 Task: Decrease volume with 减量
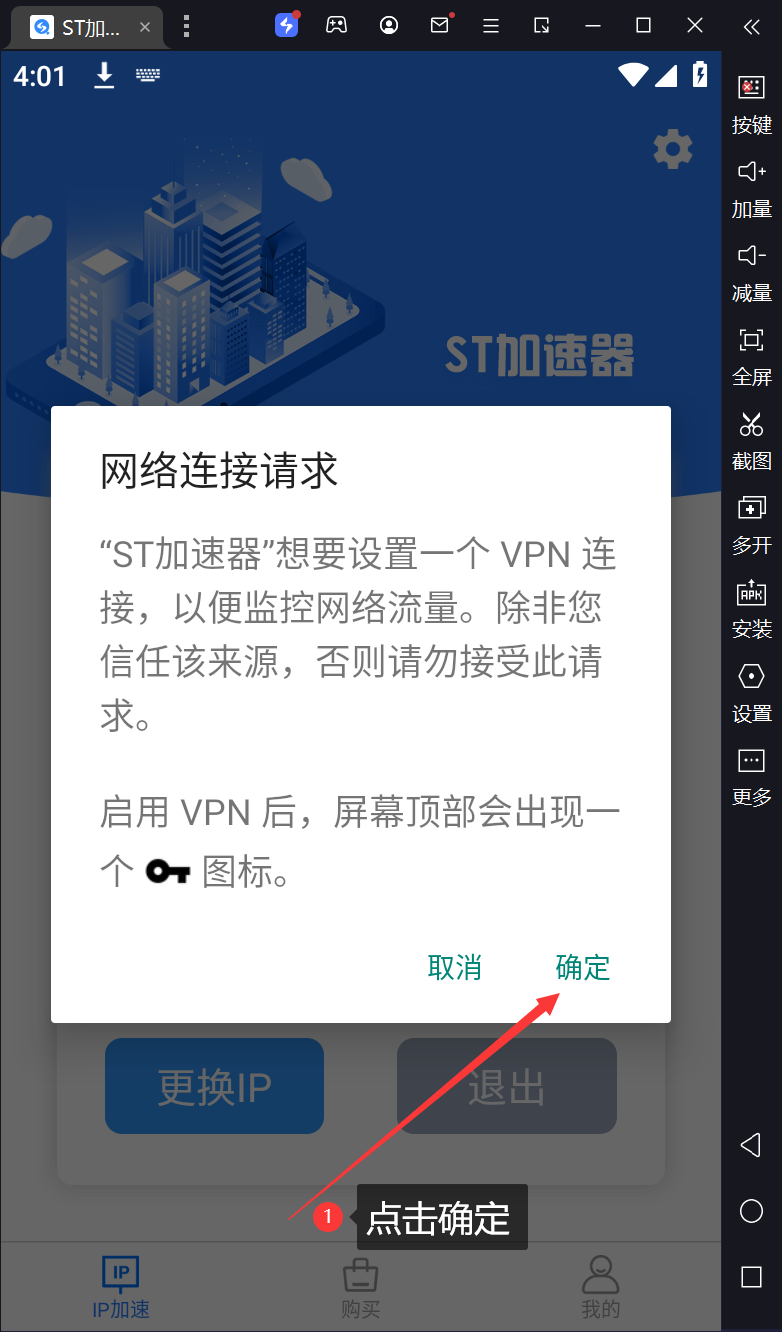click(751, 270)
